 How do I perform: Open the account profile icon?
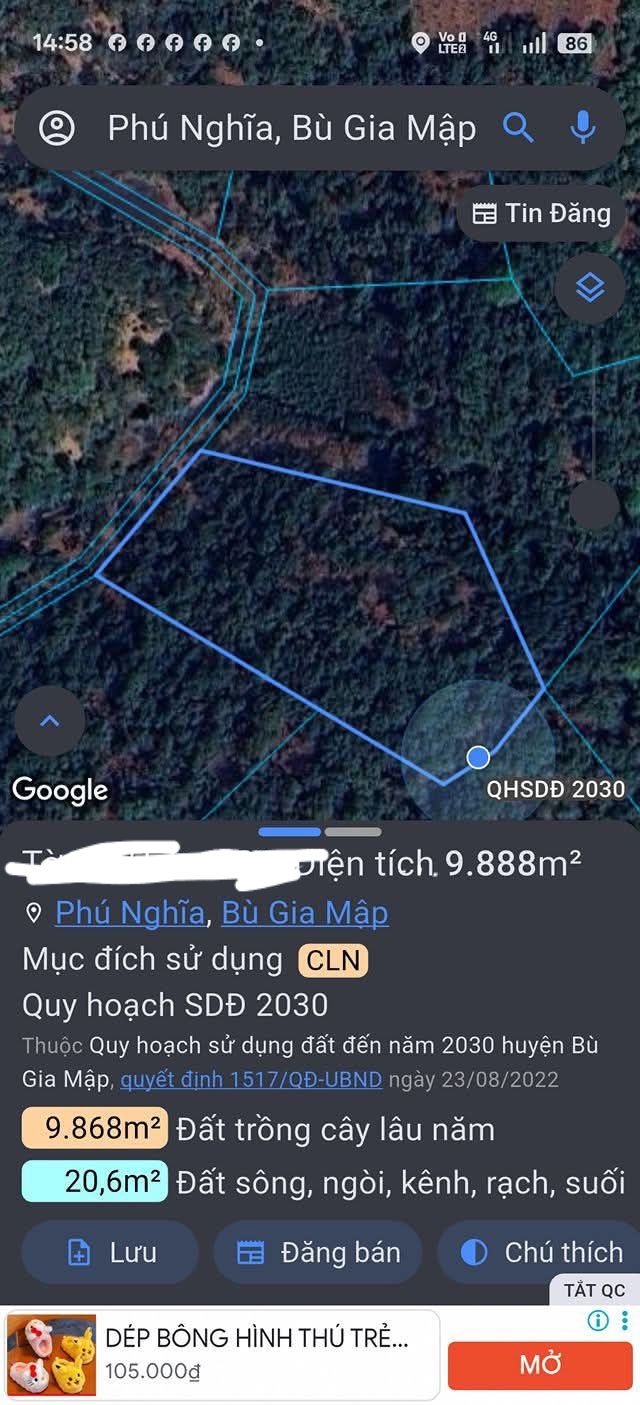click(57, 128)
